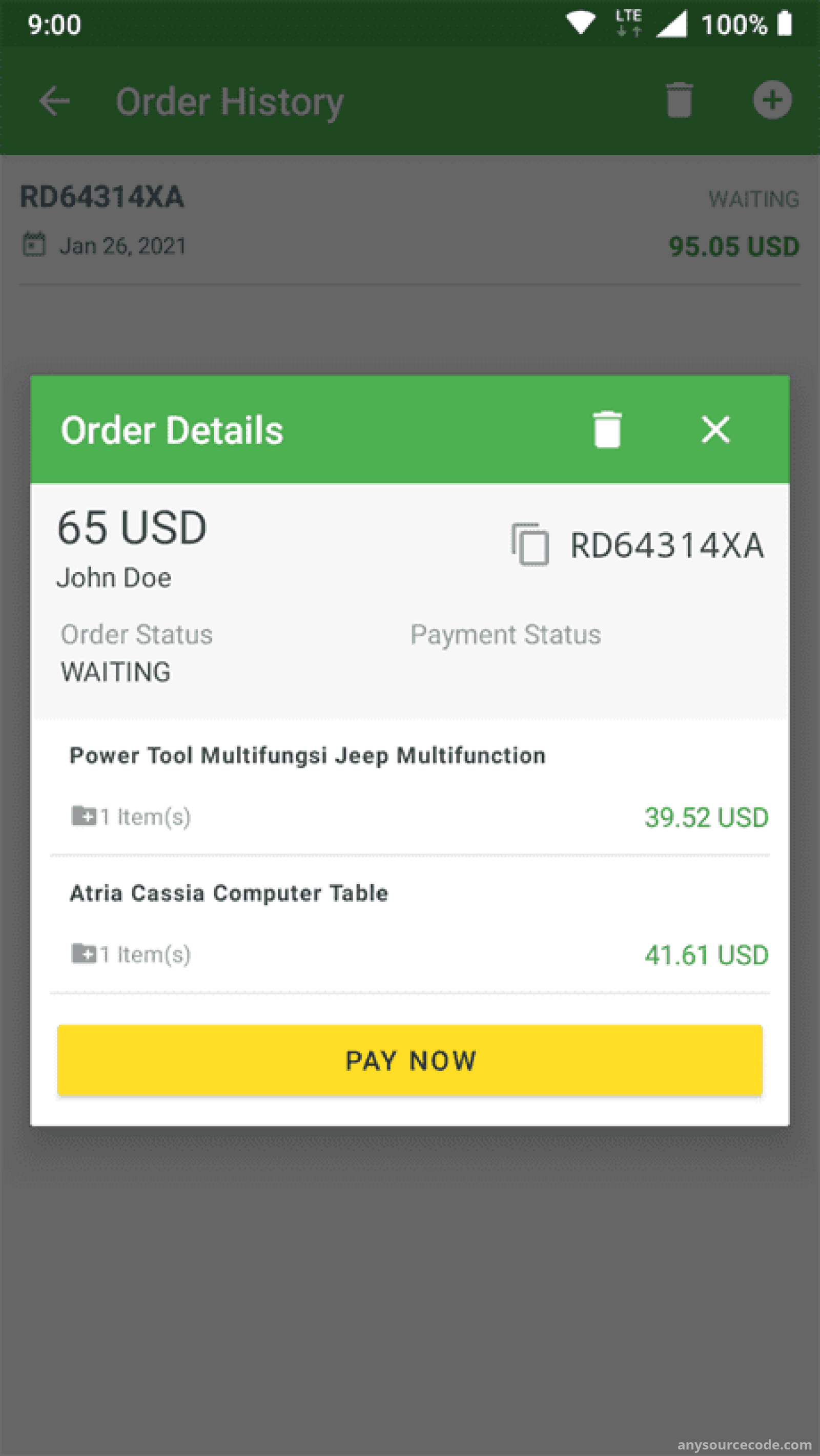Add new order with plus icon
Image resolution: width=820 pixels, height=1456 pixels.
[772, 100]
